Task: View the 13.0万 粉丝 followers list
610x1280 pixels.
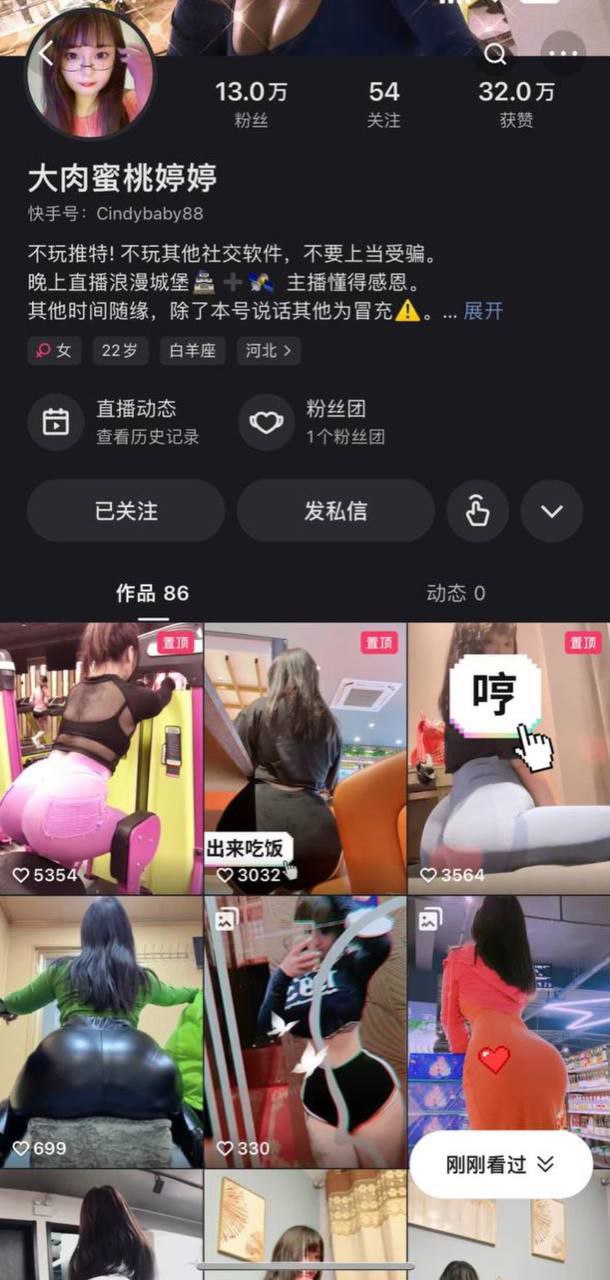Action: coord(251,105)
